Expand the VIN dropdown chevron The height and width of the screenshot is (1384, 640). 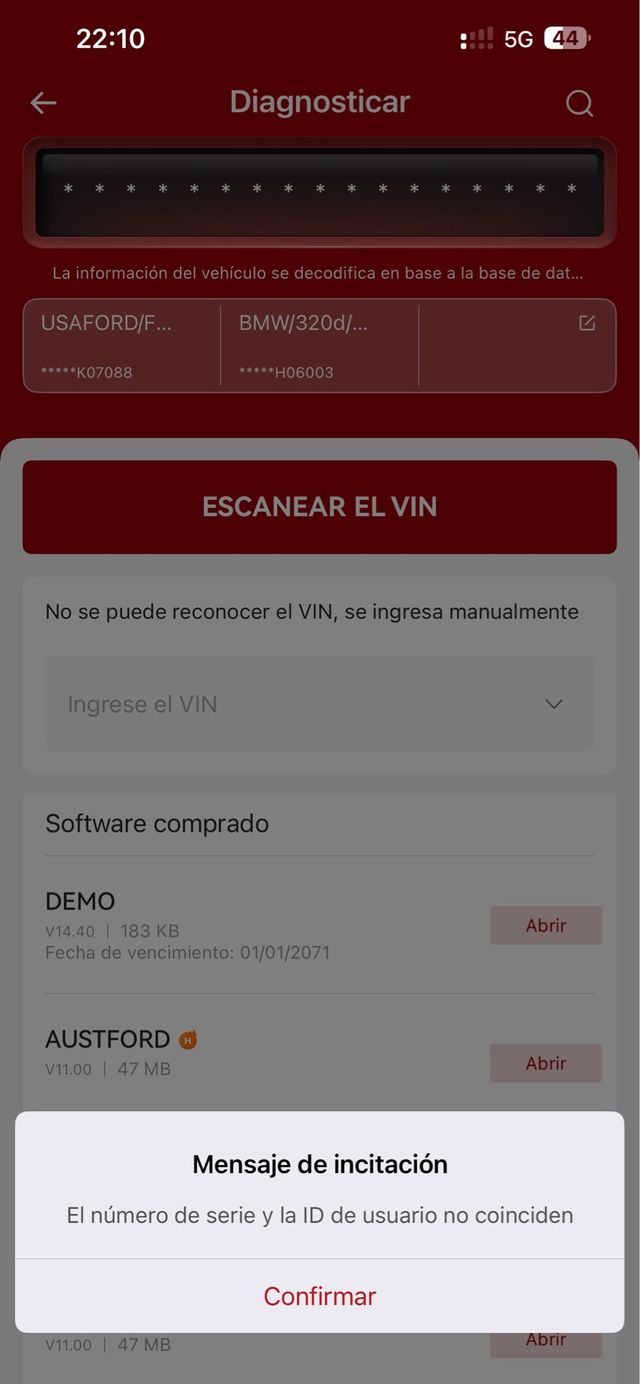tap(554, 704)
